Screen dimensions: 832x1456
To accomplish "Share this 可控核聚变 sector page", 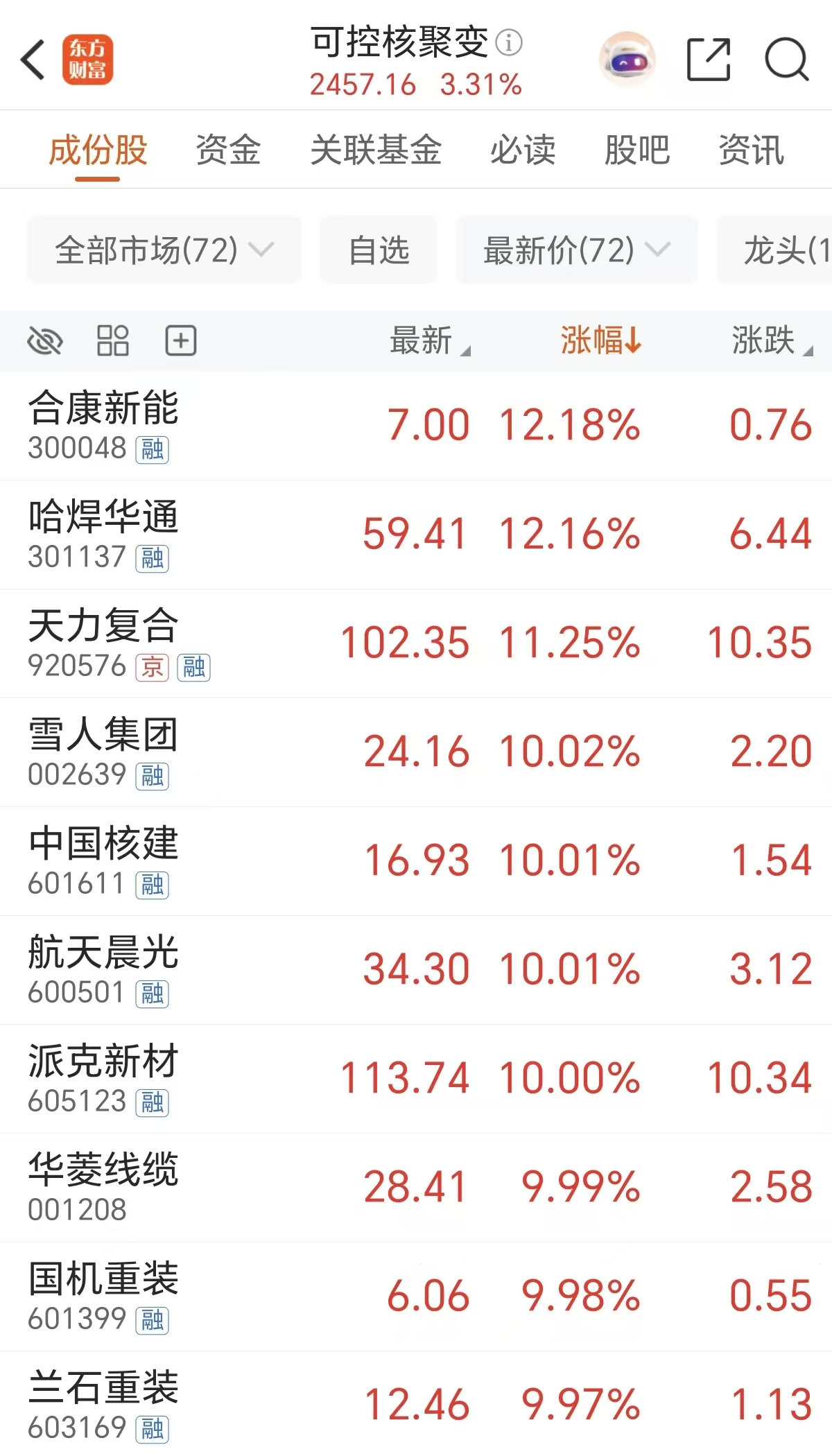I will pyautogui.click(x=708, y=60).
